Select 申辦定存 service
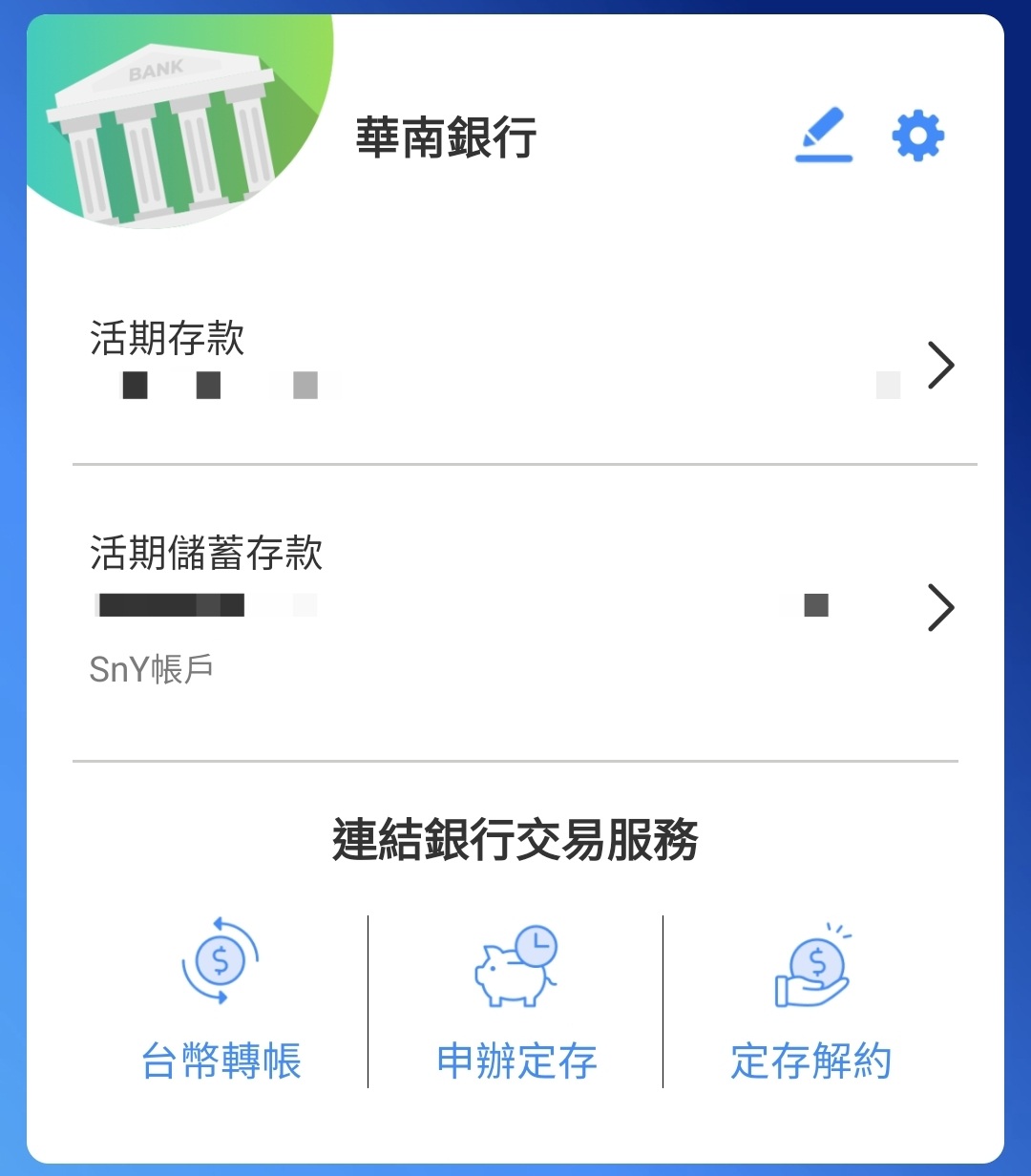1031x1176 pixels. pos(516,1002)
